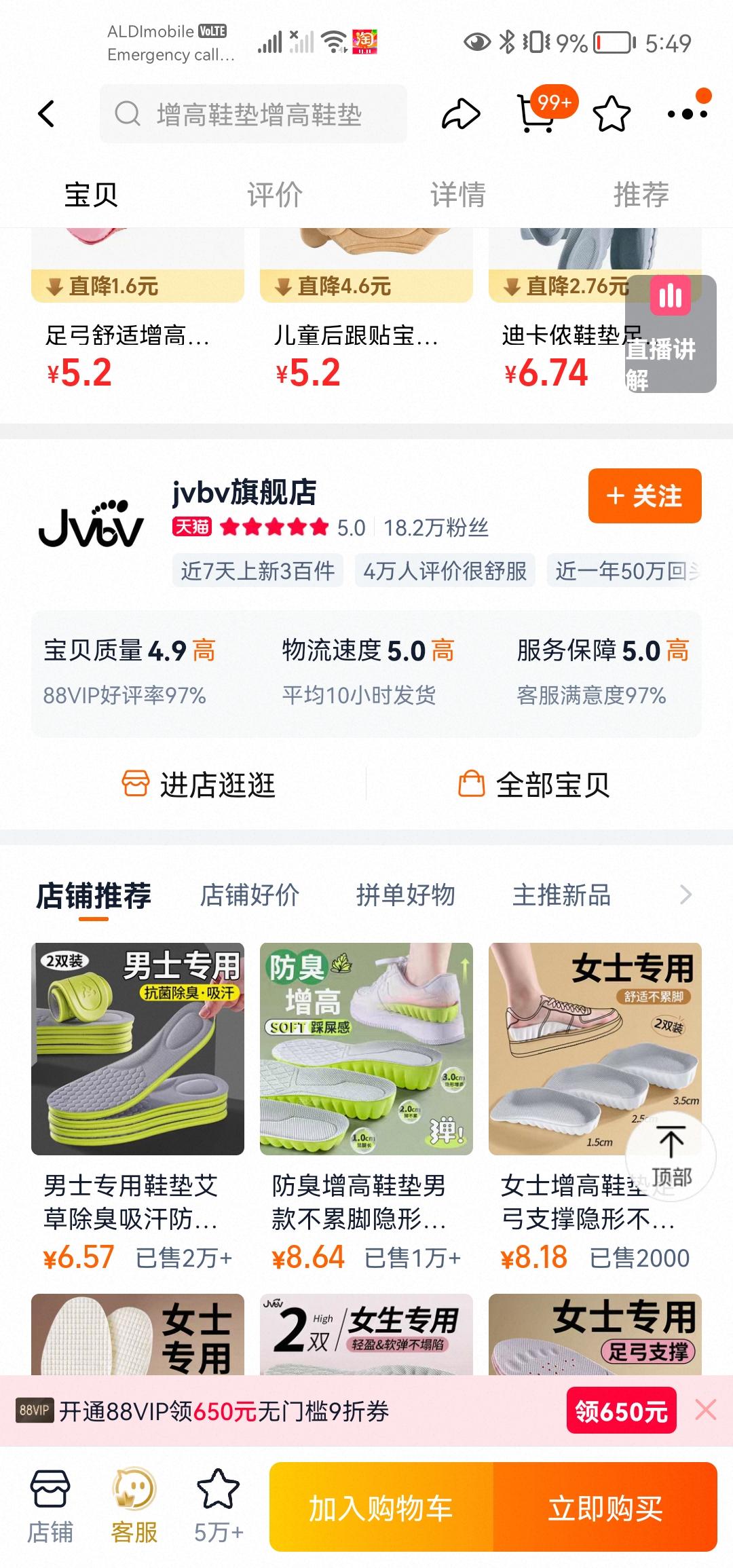Switch to the 推荐 tab
The width and height of the screenshot is (733, 1568).
[x=641, y=195]
